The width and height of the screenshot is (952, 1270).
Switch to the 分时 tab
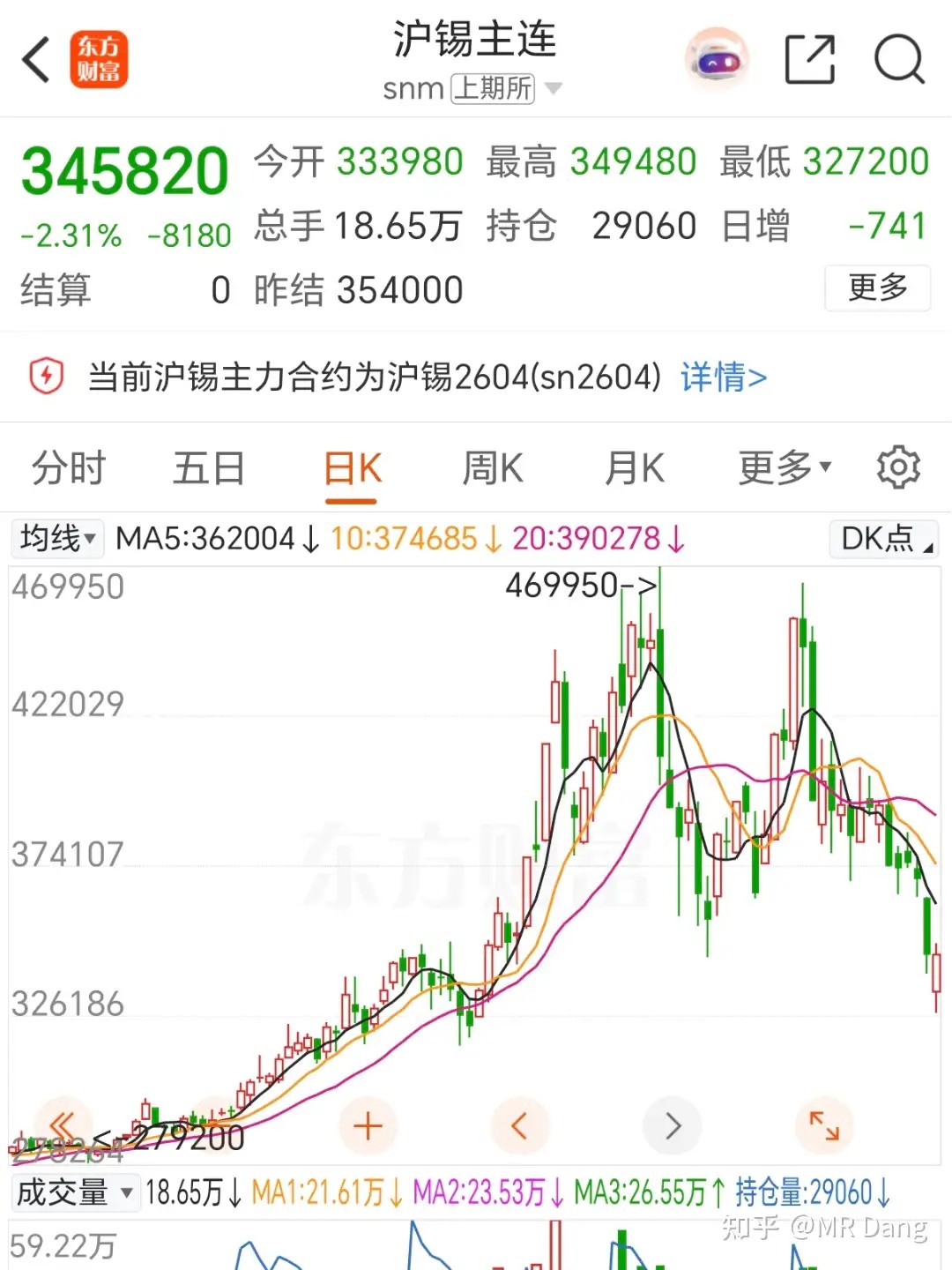(69, 467)
